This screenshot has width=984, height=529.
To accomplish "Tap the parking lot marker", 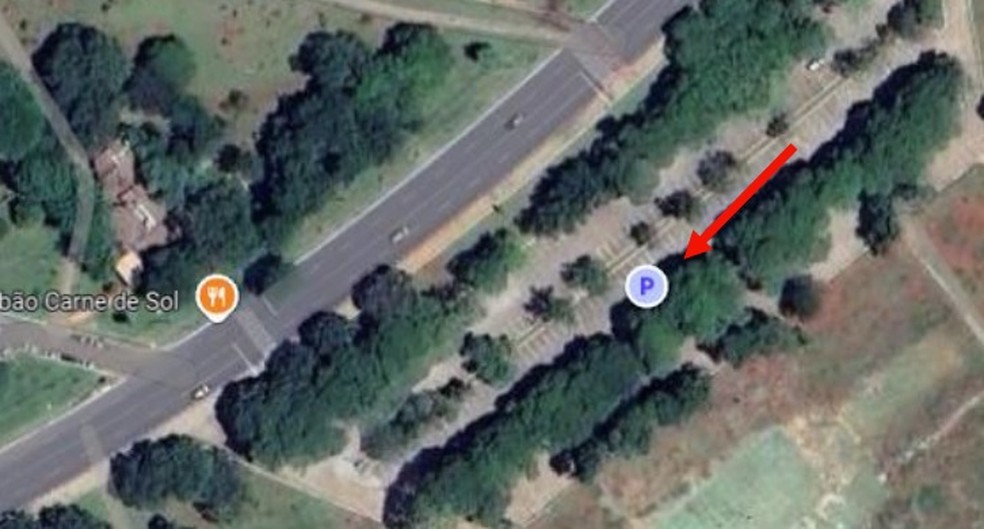I will tap(646, 287).
